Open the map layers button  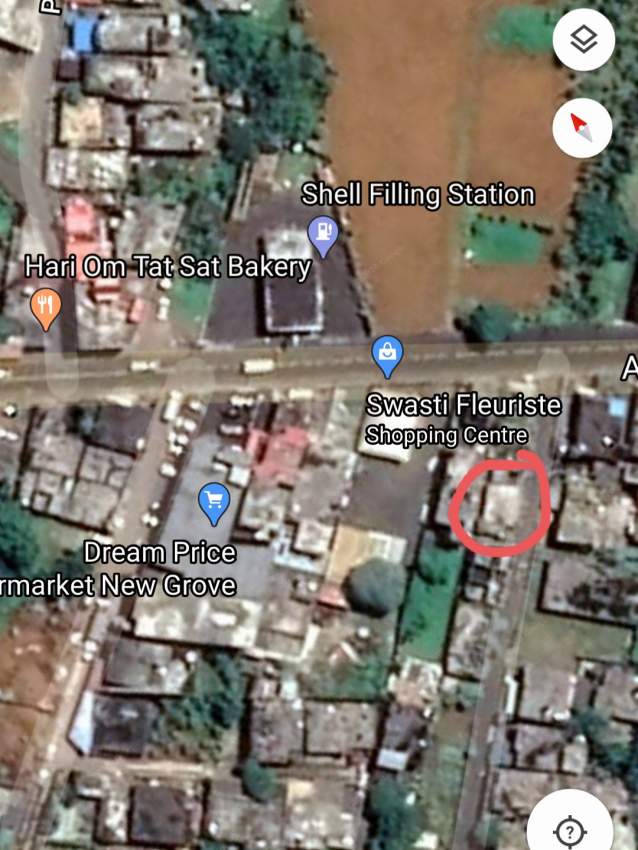583,41
